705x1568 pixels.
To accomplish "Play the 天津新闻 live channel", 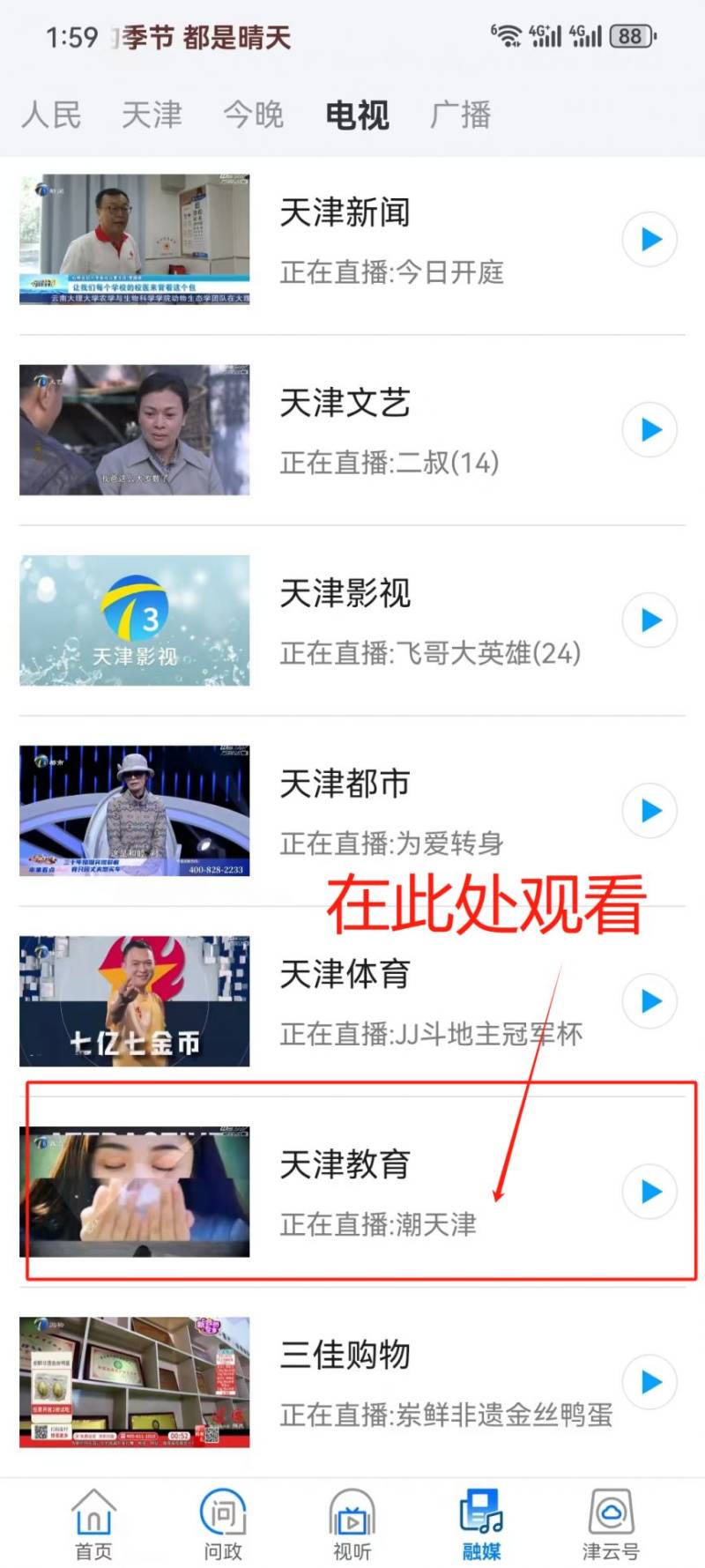I will 650,240.
